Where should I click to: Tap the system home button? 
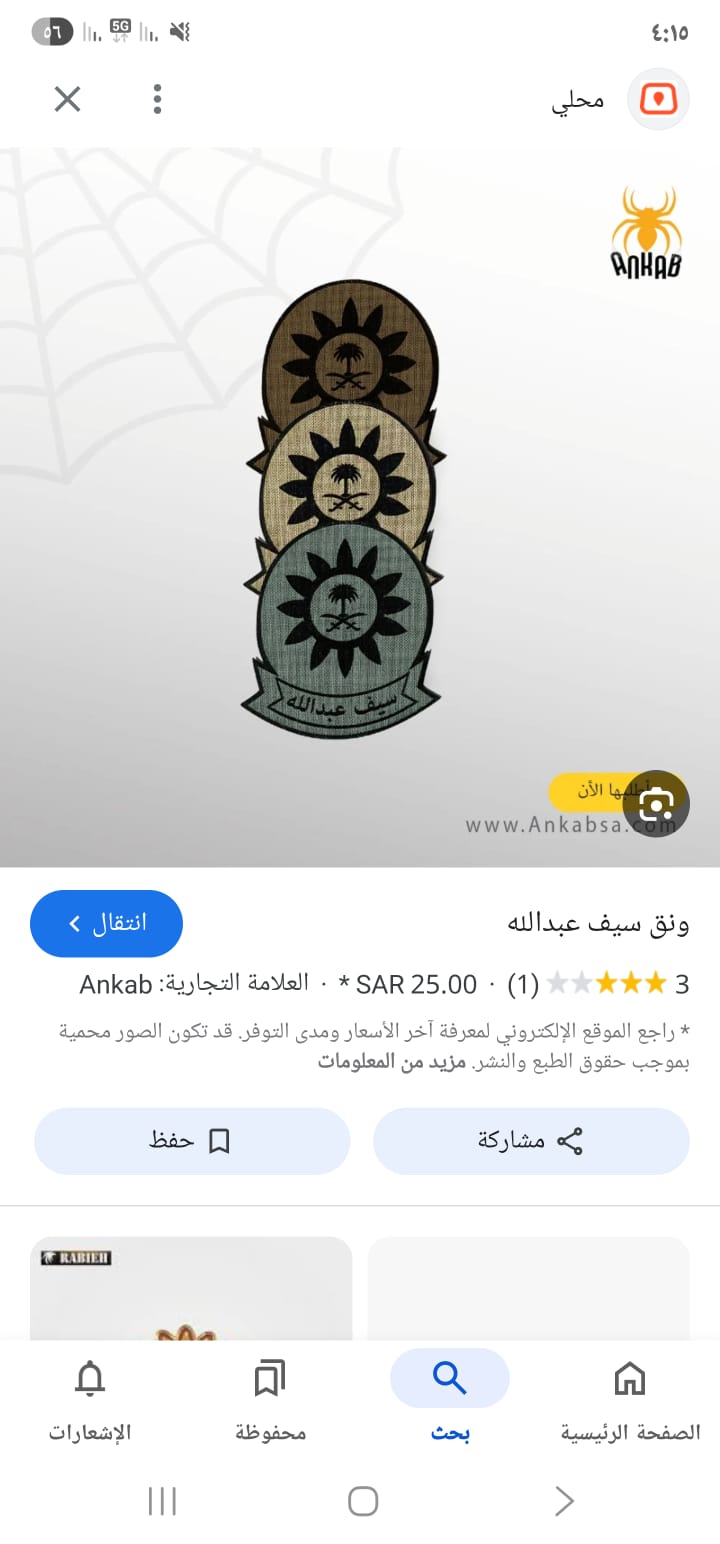tap(362, 1501)
